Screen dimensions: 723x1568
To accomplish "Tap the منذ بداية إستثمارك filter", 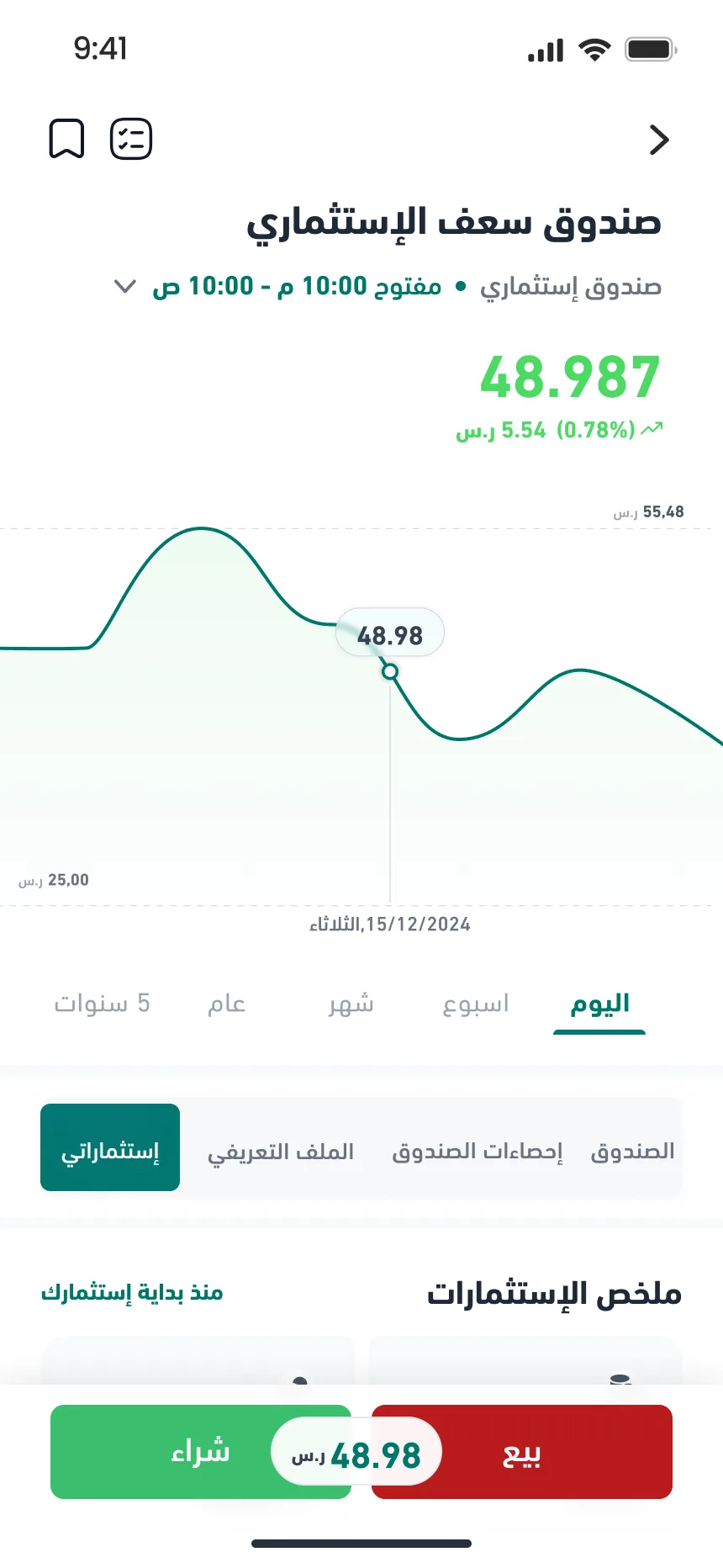I will pyautogui.click(x=132, y=1292).
